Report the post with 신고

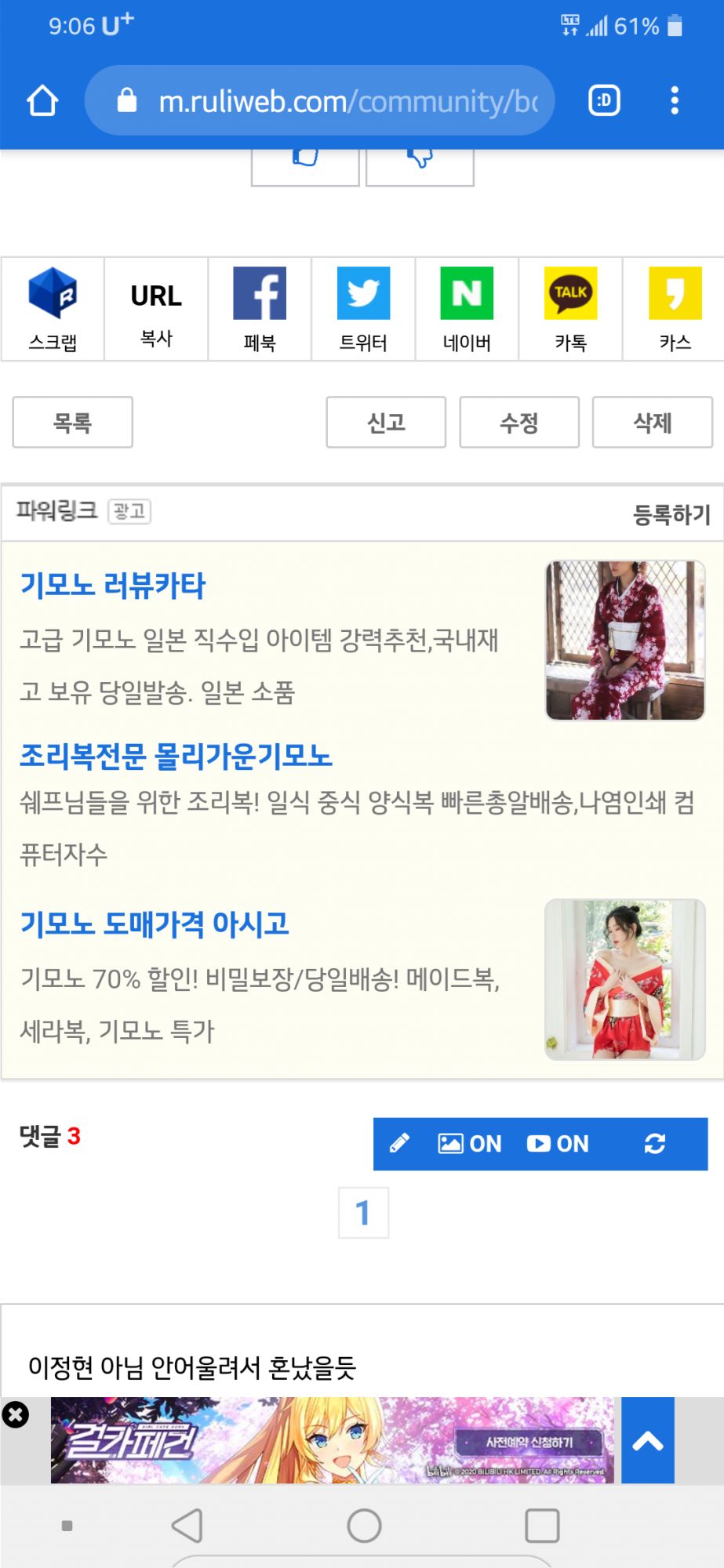coord(386,423)
